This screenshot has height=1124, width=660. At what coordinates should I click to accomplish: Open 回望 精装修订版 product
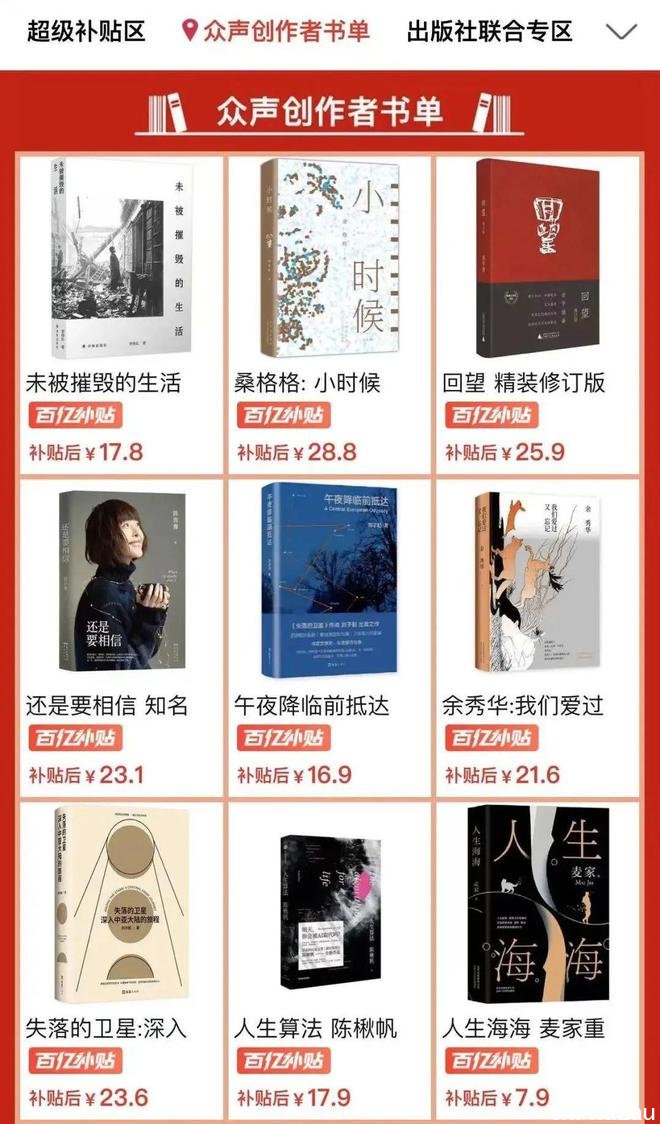[537, 260]
